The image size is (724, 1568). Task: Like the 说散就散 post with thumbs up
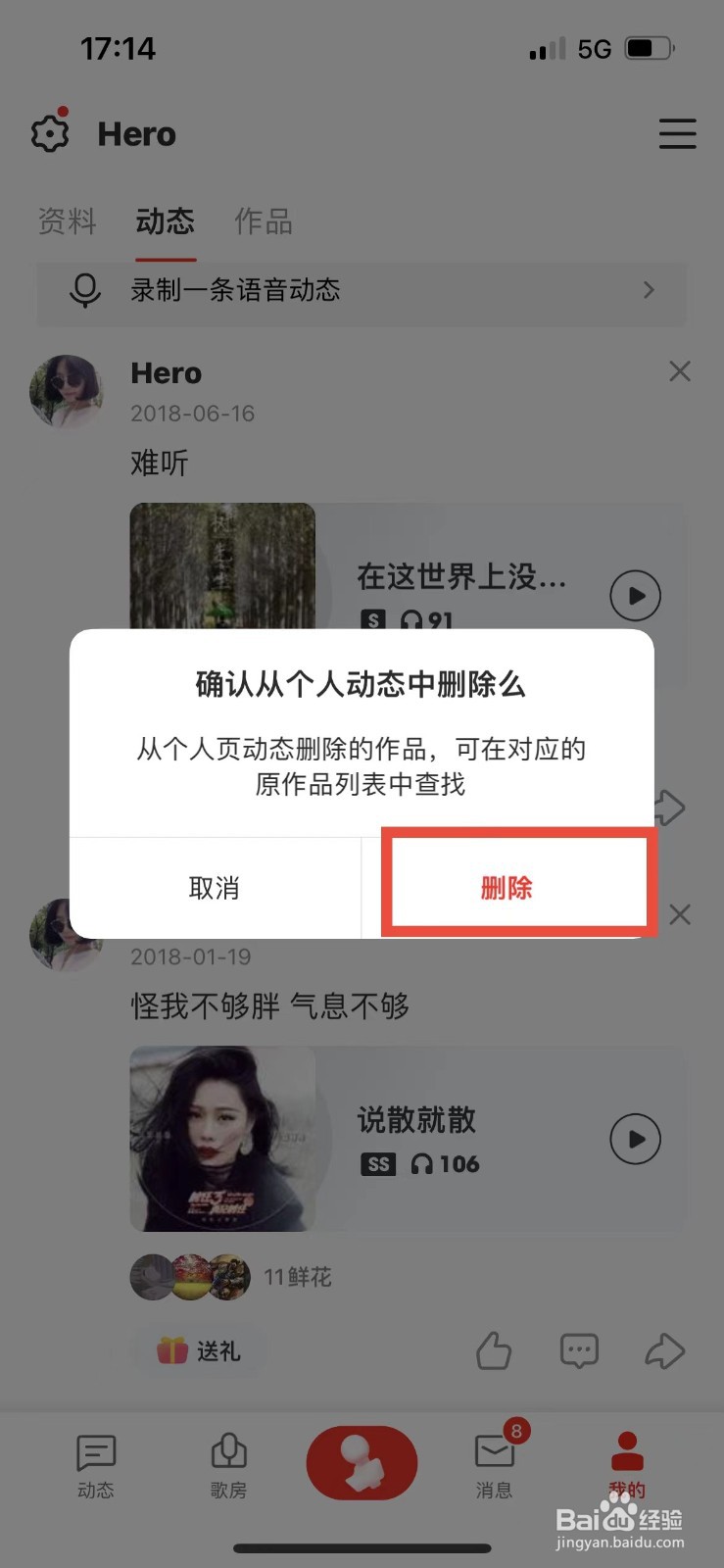click(494, 1350)
